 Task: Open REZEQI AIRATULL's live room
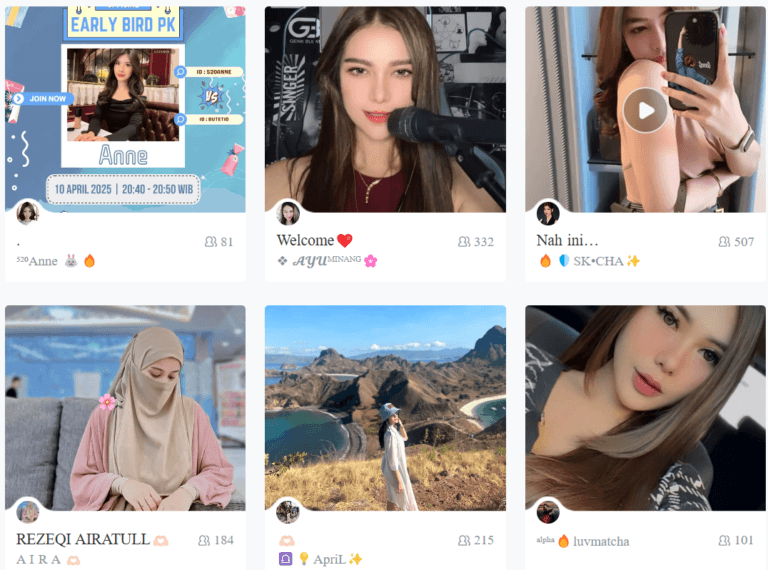coord(125,405)
